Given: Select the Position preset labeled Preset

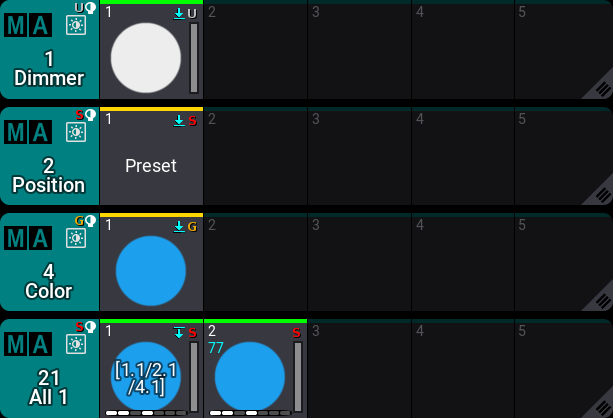Looking at the screenshot, I should (151, 166).
